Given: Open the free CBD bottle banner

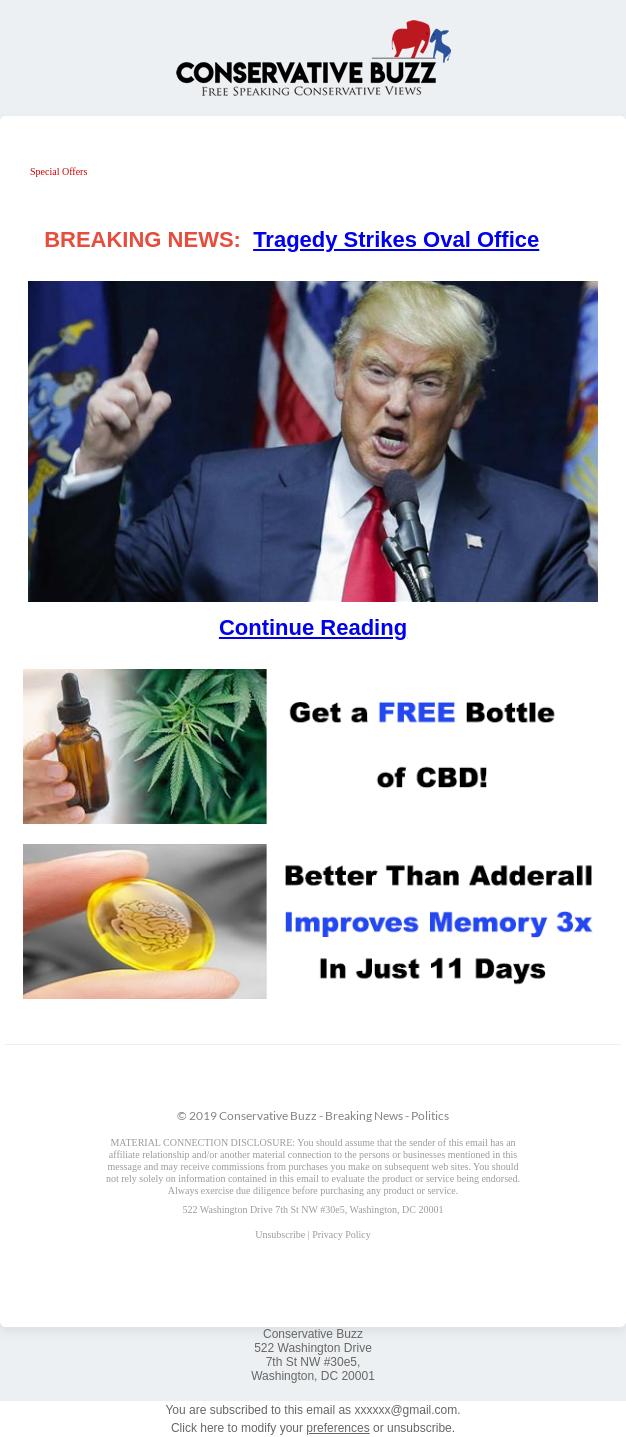Looking at the screenshot, I should (312, 746).
